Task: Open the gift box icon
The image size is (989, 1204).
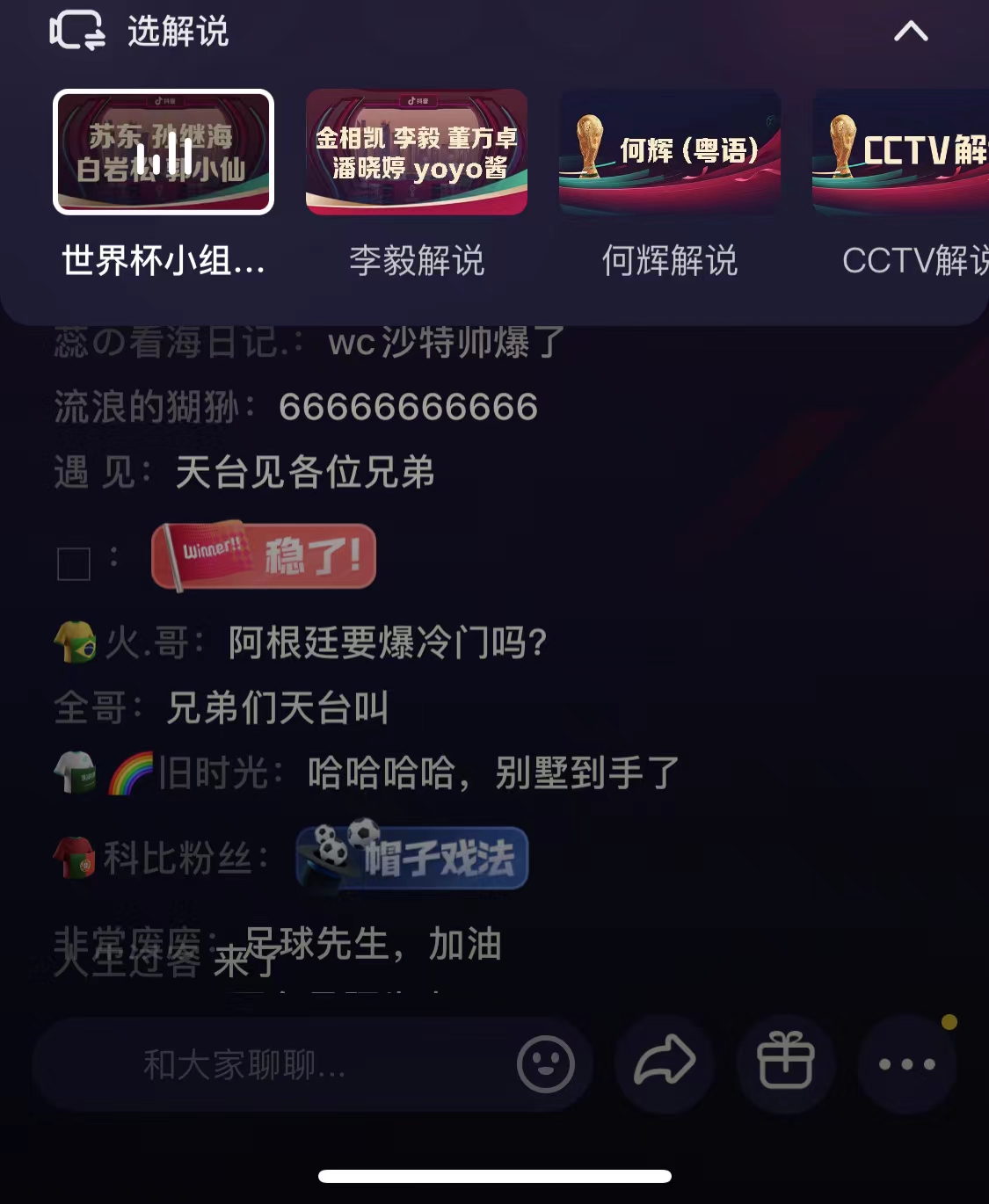Action: coord(786,1064)
